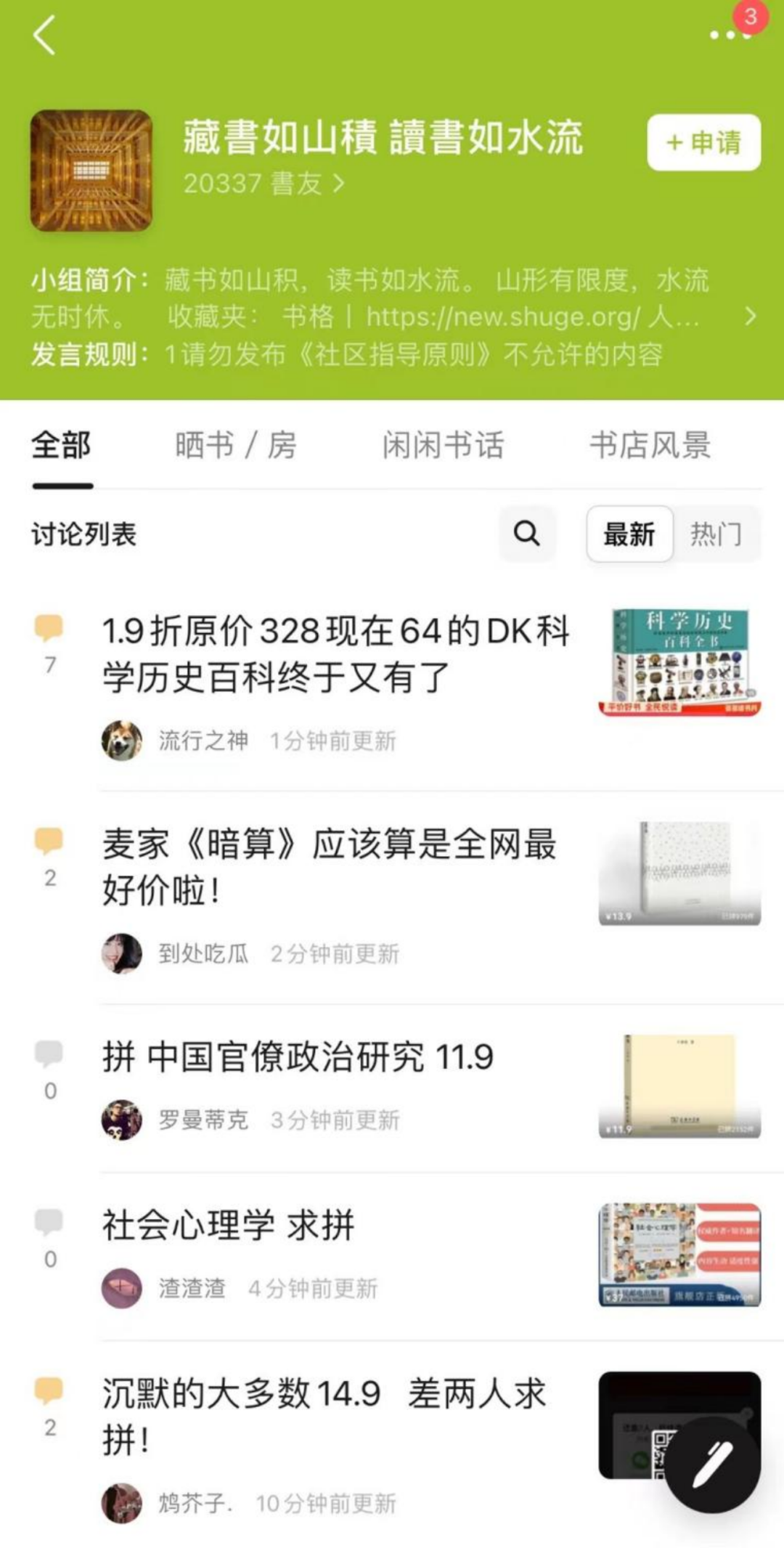Viewport: 784px width, 1548px height.
Task: Switch to the 晒书 / 房 tab
Action: [236, 447]
